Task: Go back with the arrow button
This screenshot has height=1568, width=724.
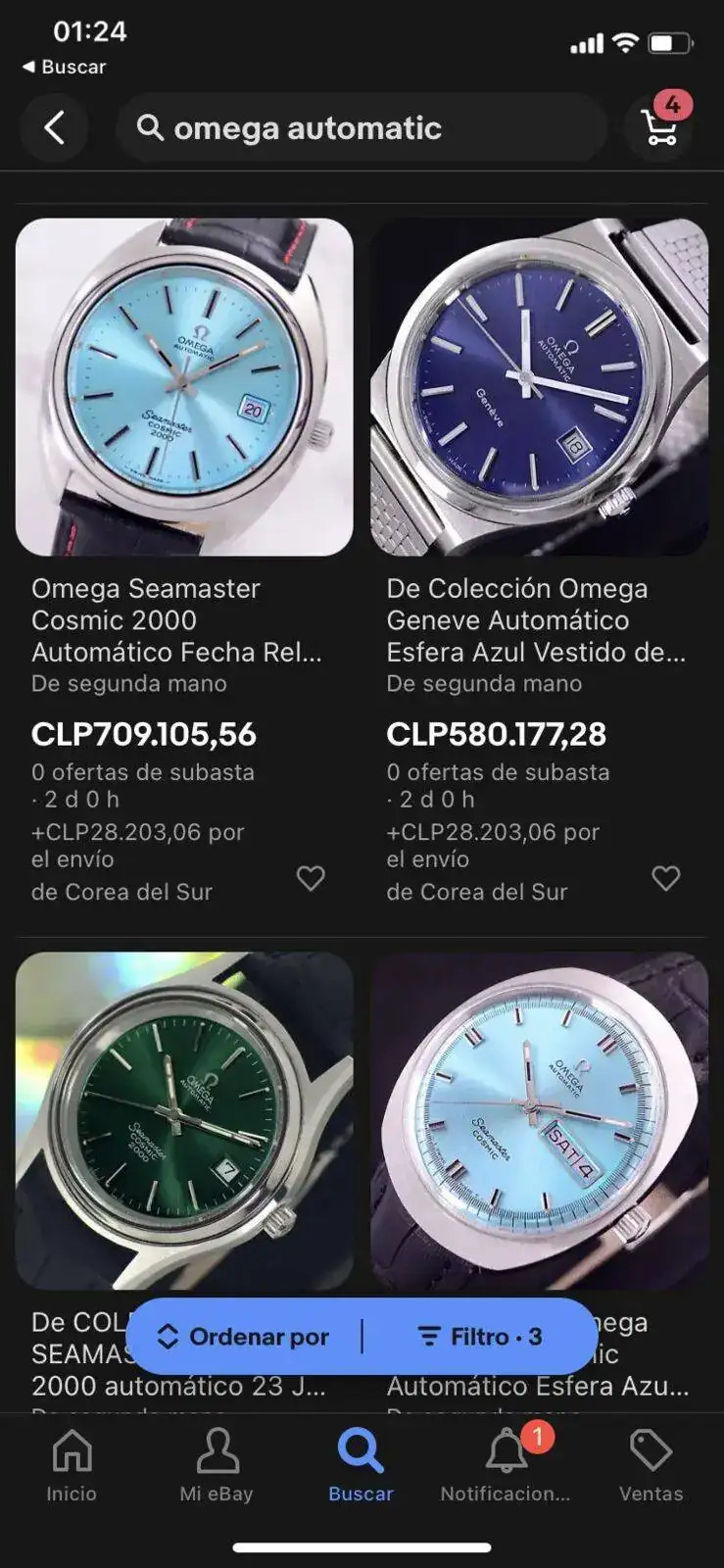Action: pyautogui.click(x=54, y=127)
